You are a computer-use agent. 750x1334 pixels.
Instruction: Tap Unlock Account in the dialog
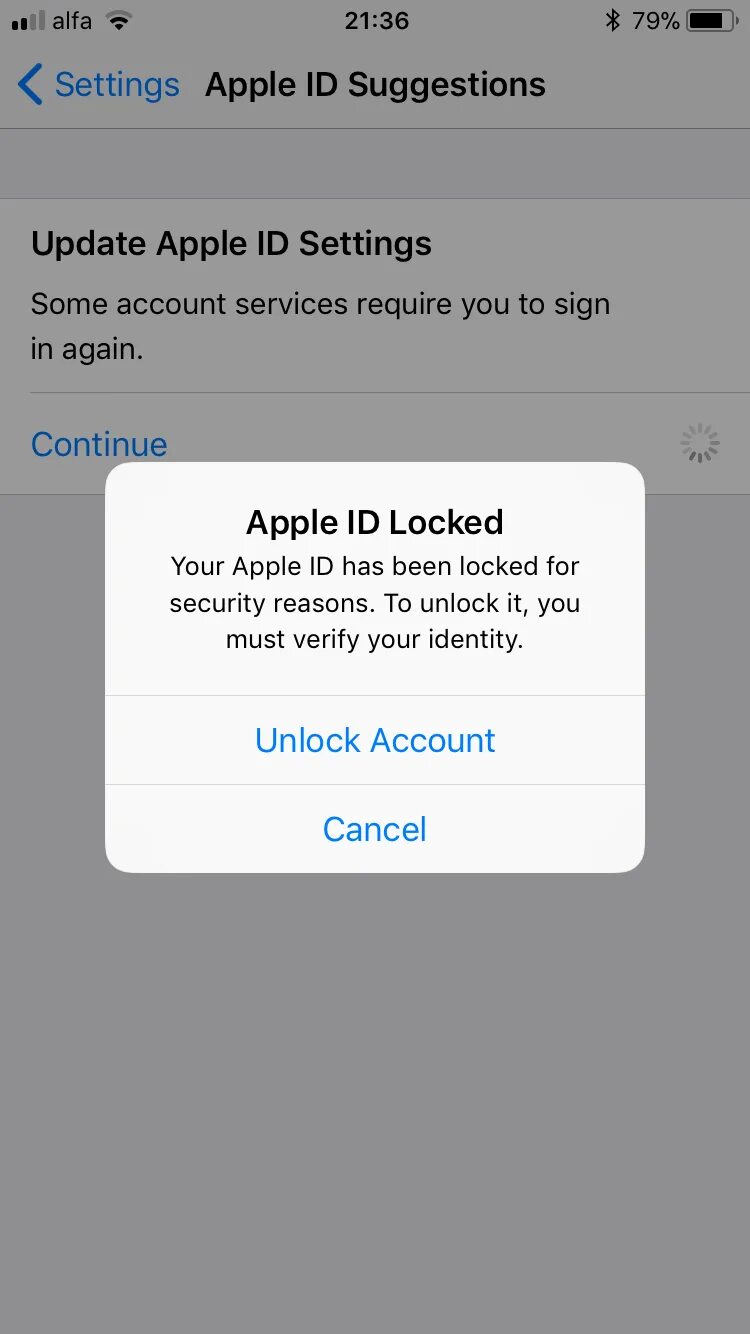pyautogui.click(x=375, y=740)
